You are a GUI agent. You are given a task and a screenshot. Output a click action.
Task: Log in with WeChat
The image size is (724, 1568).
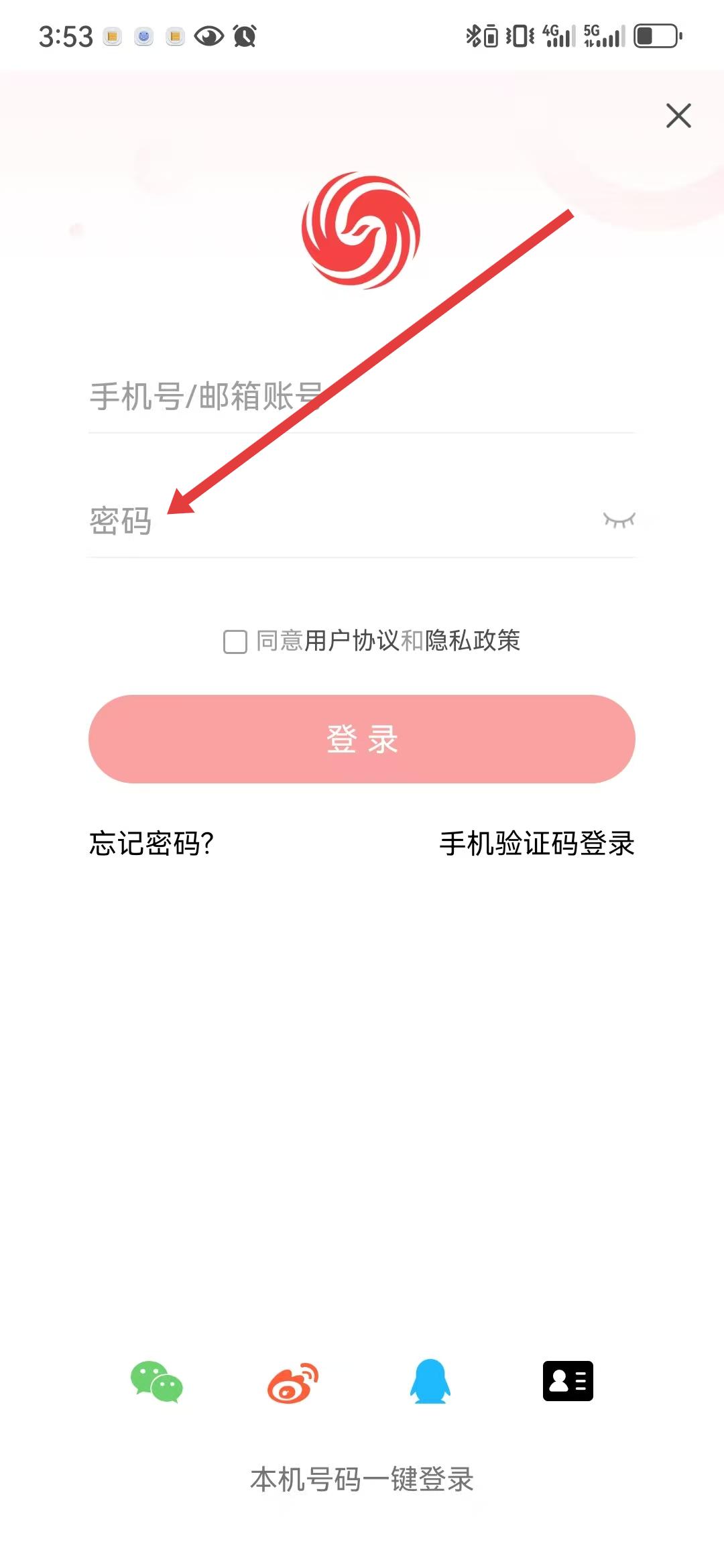157,1381
